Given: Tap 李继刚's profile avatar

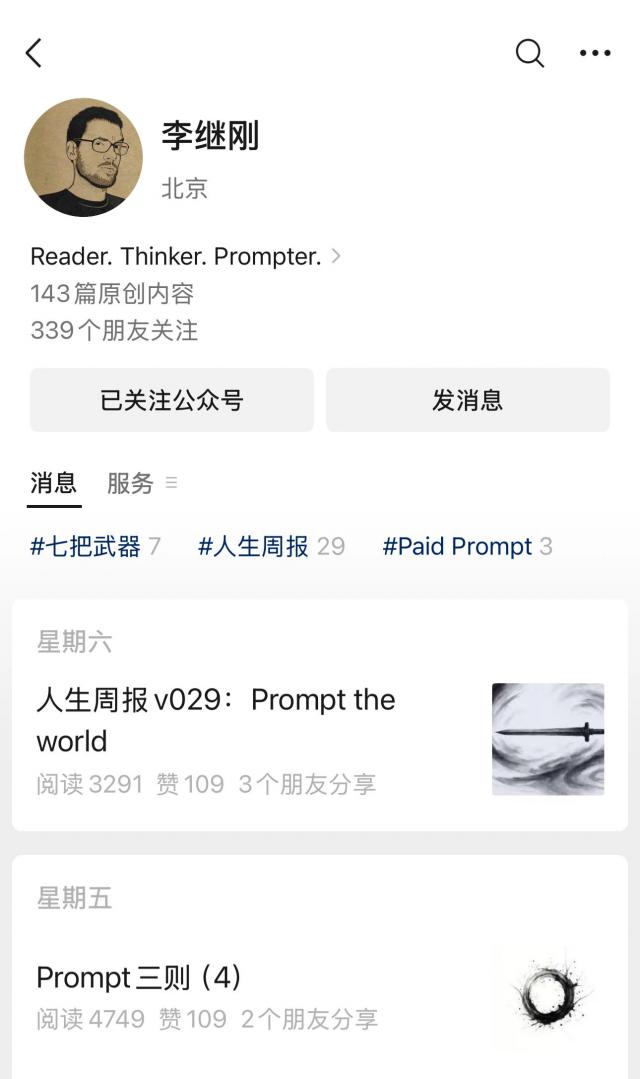Looking at the screenshot, I should 83,157.
